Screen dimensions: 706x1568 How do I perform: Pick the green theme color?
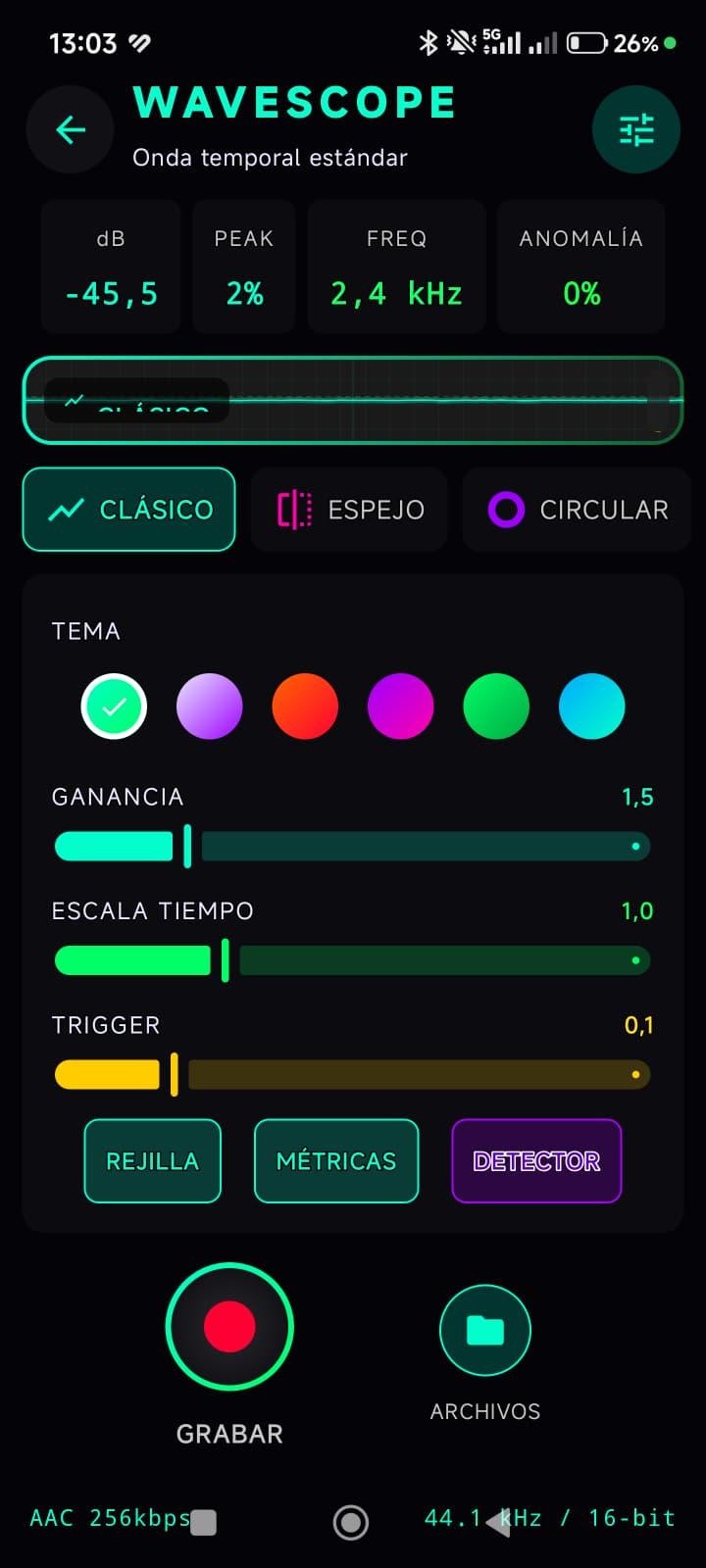(496, 707)
